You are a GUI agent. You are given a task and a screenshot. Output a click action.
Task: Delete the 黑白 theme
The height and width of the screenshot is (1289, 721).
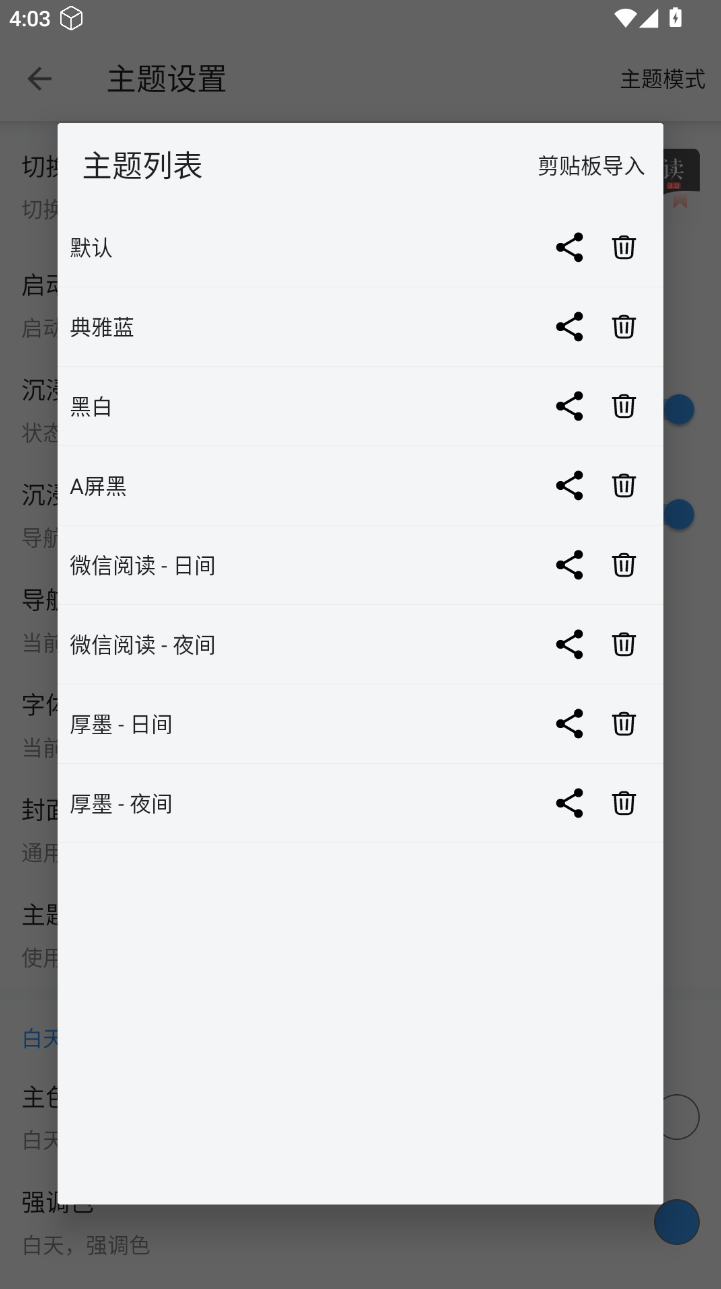623,406
